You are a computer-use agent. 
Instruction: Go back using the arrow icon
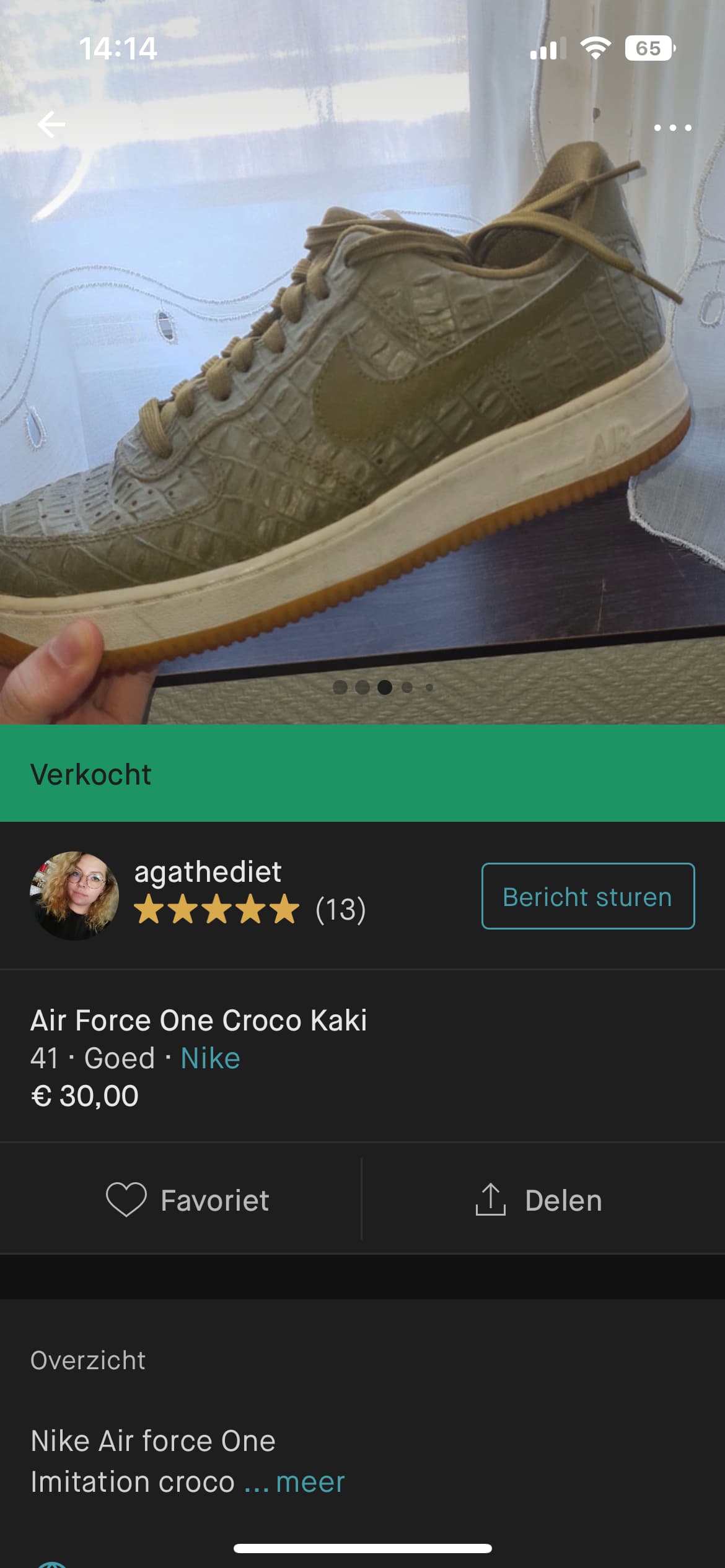click(x=51, y=124)
